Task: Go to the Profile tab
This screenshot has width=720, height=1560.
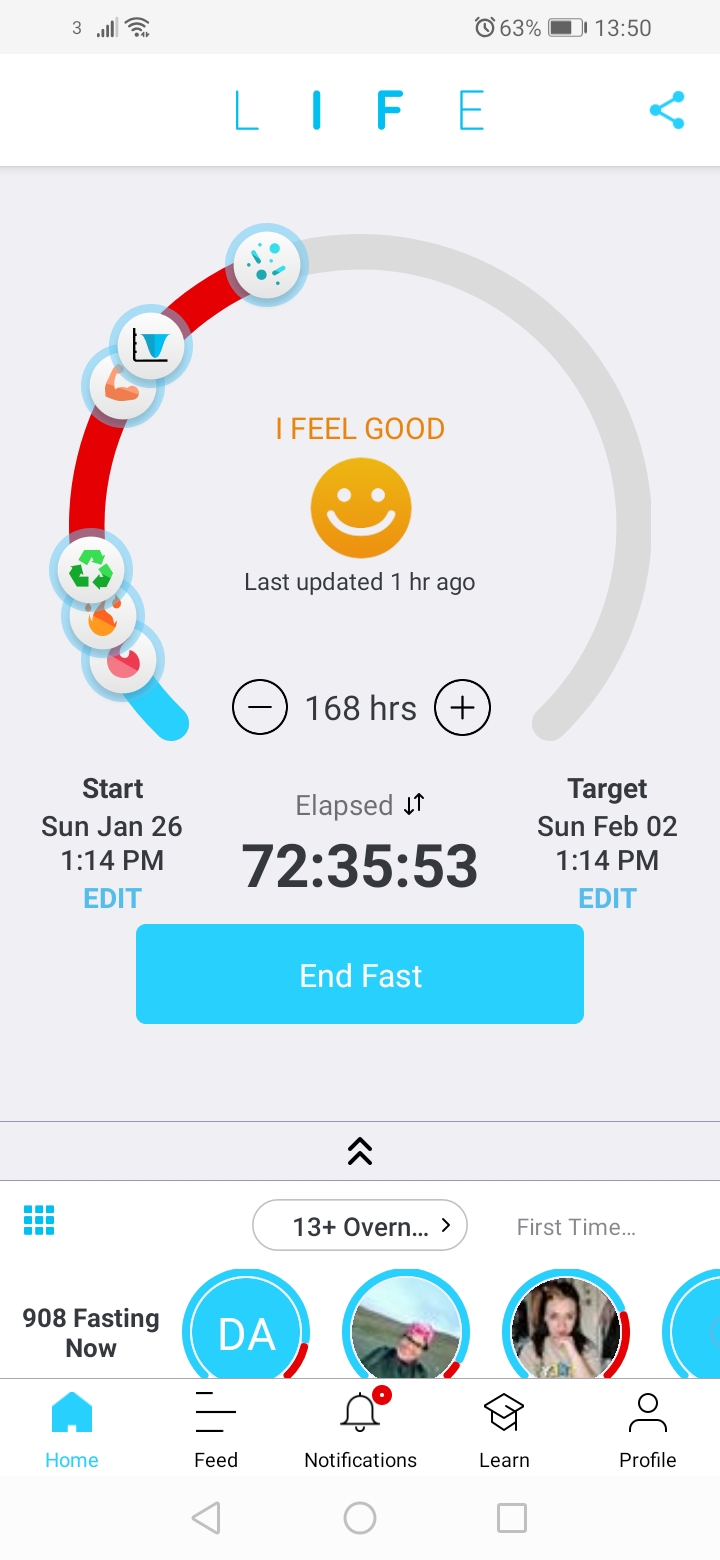Action: pos(648,1430)
